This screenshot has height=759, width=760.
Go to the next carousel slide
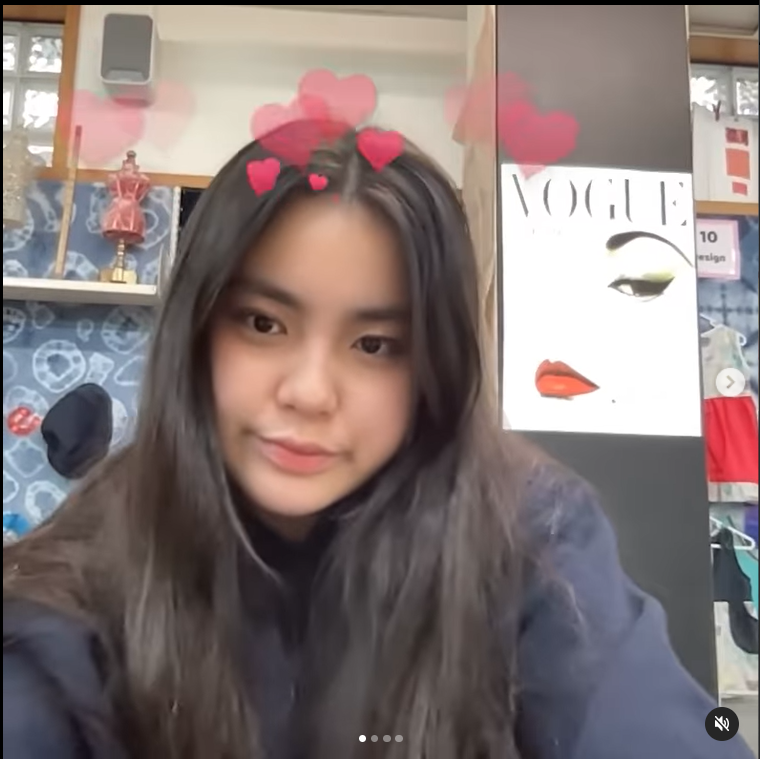coord(731,382)
